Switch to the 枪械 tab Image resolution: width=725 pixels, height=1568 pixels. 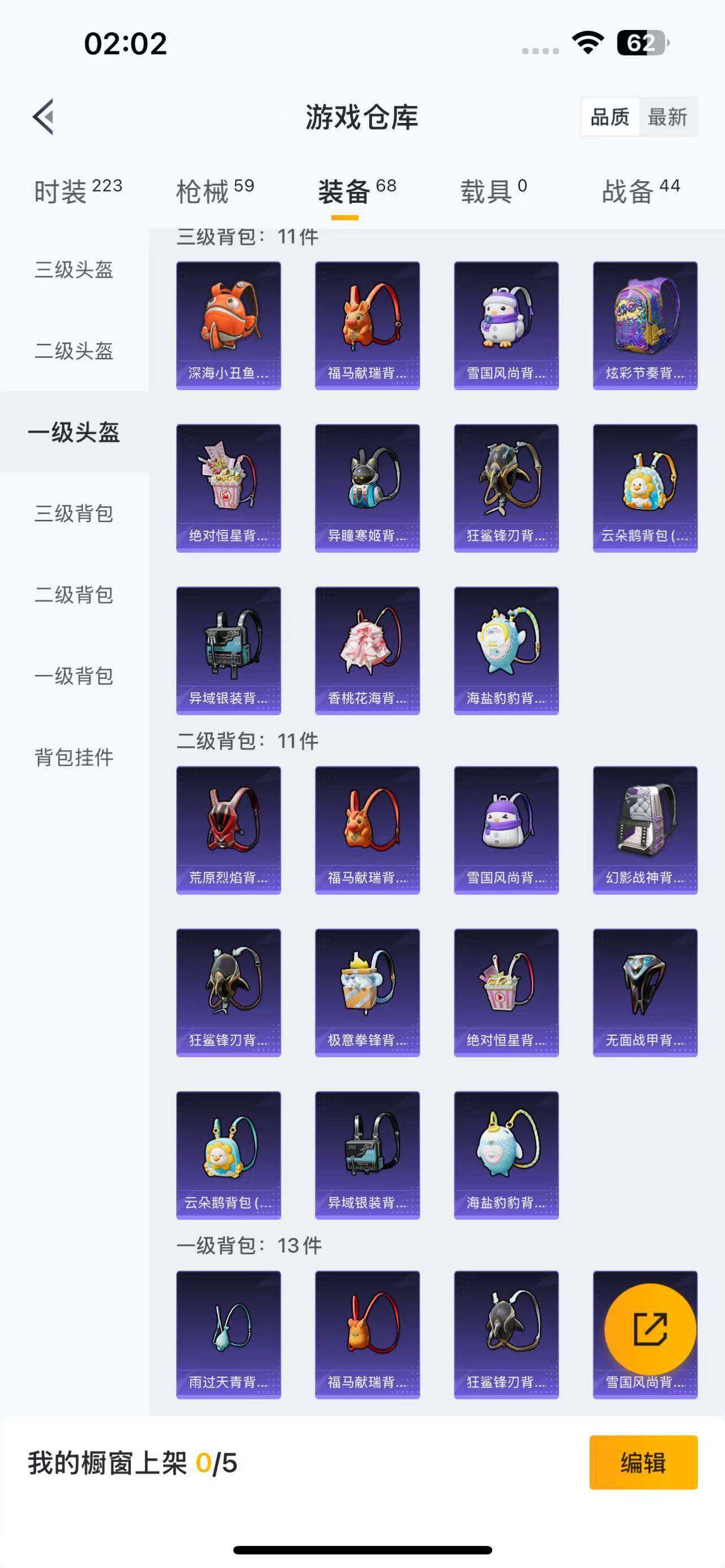pyautogui.click(x=215, y=191)
